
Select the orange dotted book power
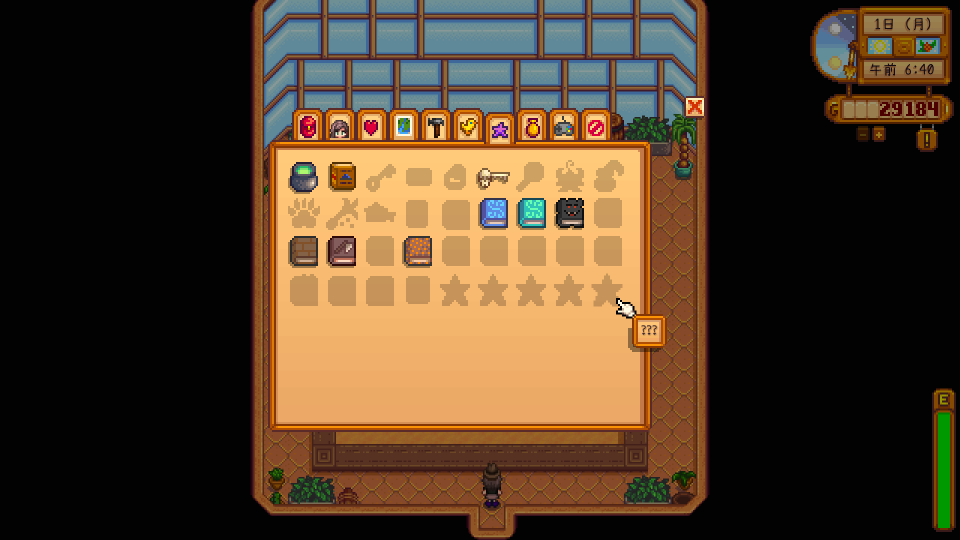[x=418, y=251]
